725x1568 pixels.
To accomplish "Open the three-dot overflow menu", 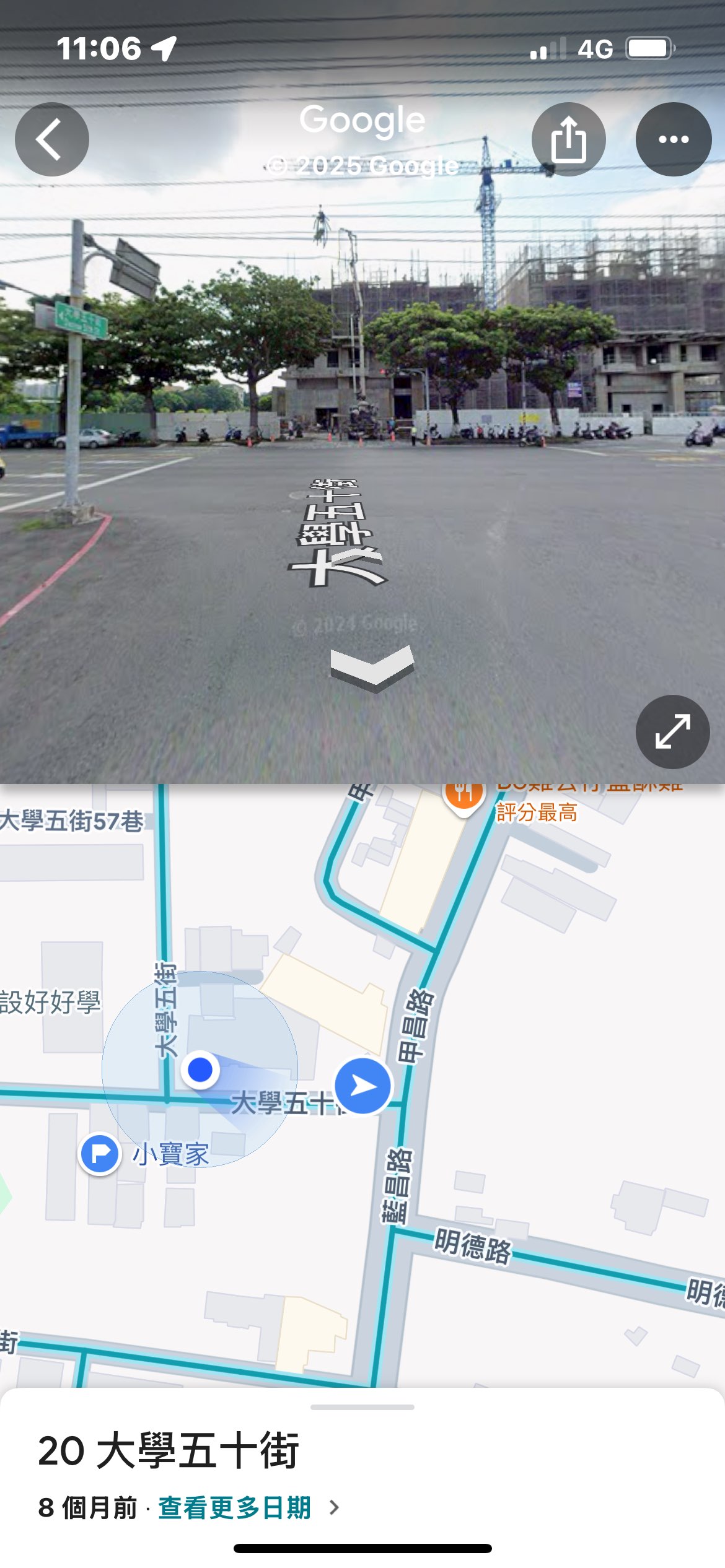I will tap(674, 139).
